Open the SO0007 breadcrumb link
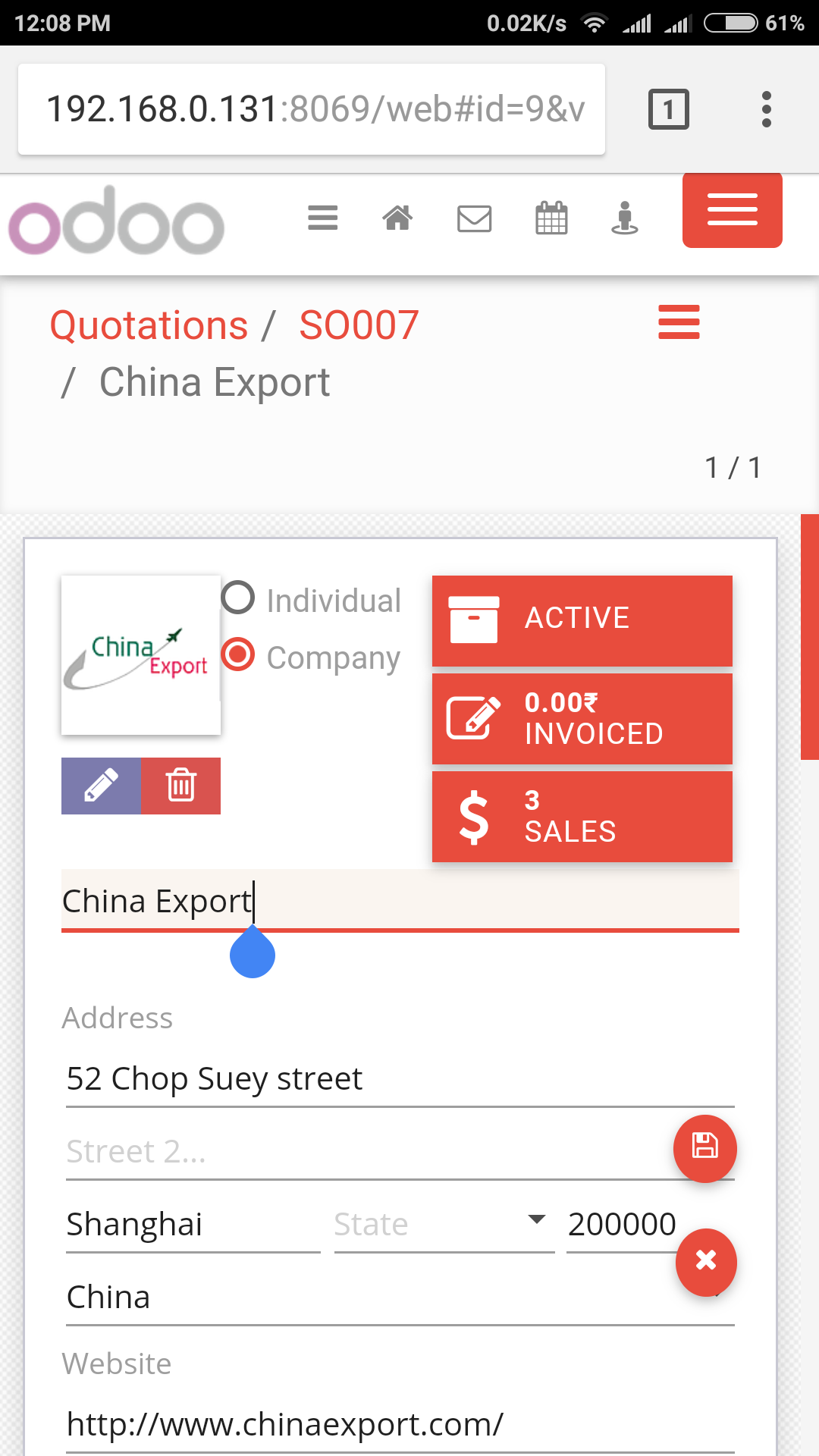Viewport: 819px width, 1456px height. pyautogui.click(x=359, y=325)
